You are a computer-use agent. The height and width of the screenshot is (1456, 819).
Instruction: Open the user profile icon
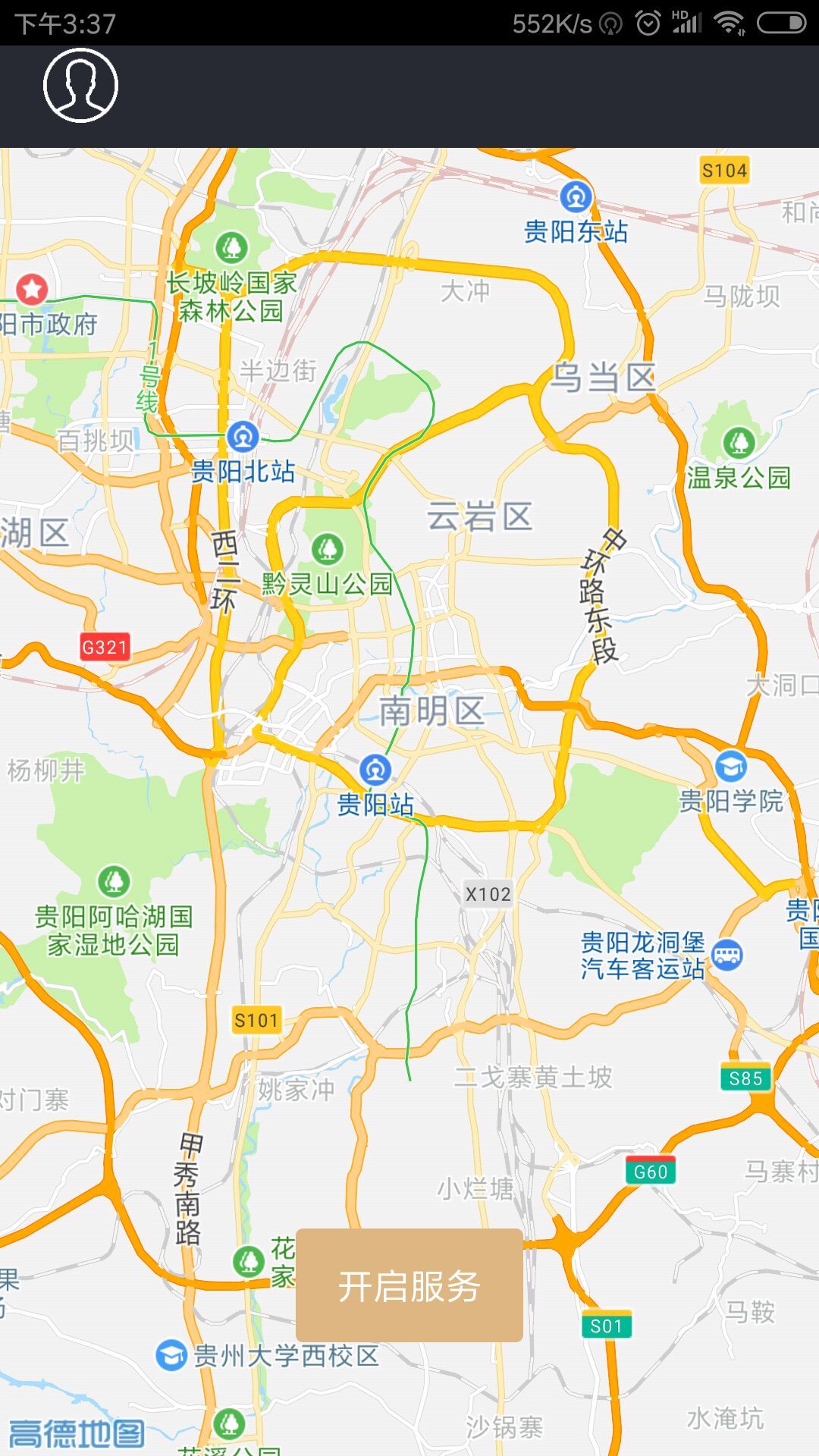pyautogui.click(x=80, y=85)
